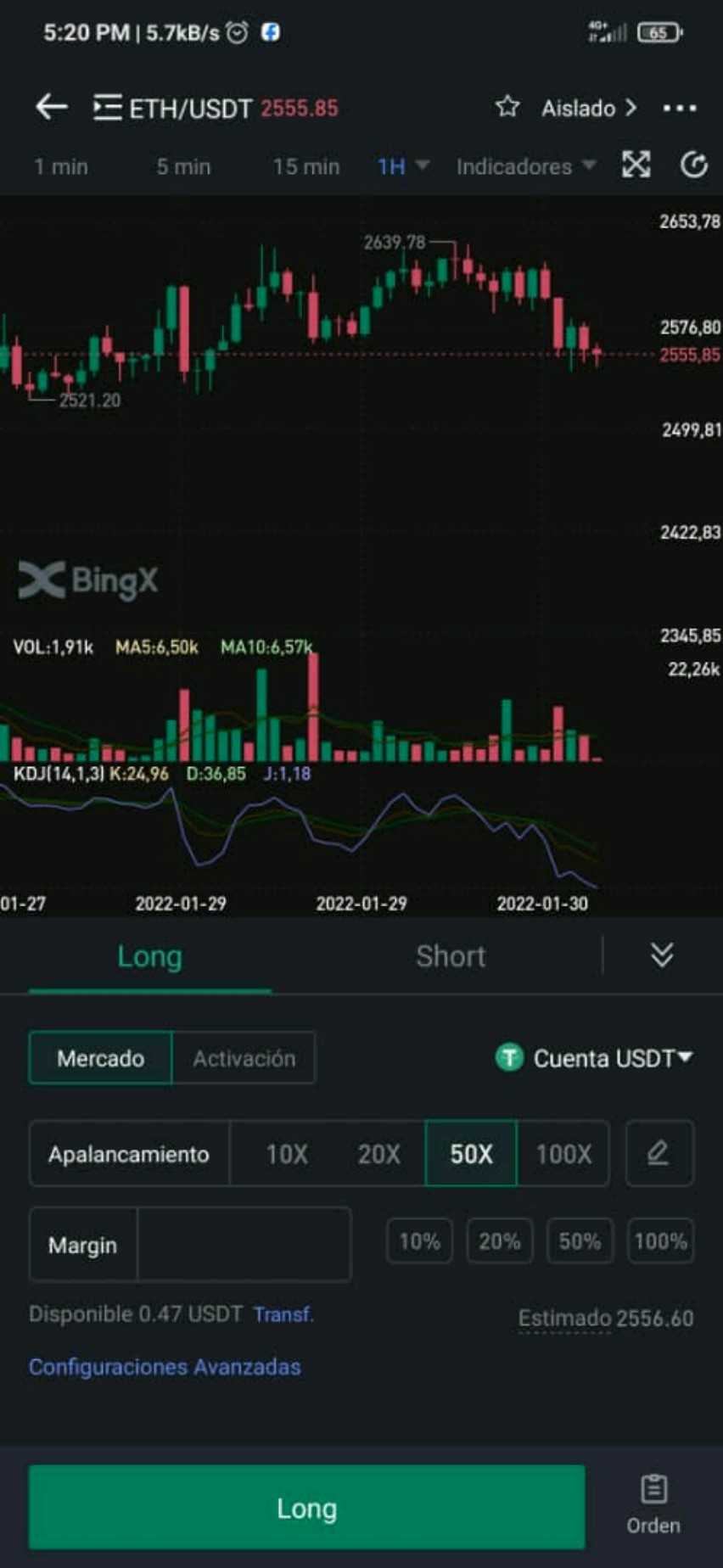View the chart in fullscreen
The image size is (723, 1568).
636,165
